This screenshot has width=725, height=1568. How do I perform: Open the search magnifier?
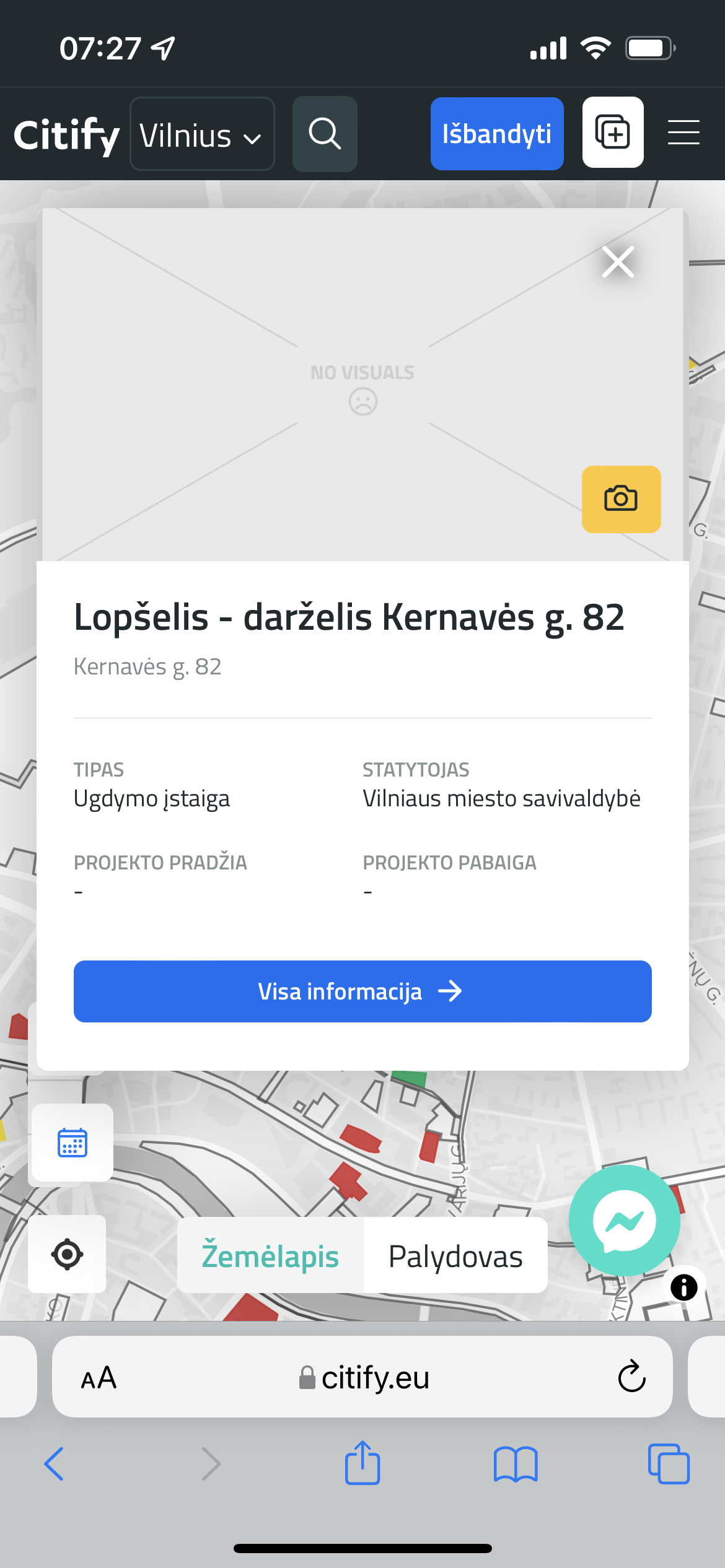325,134
